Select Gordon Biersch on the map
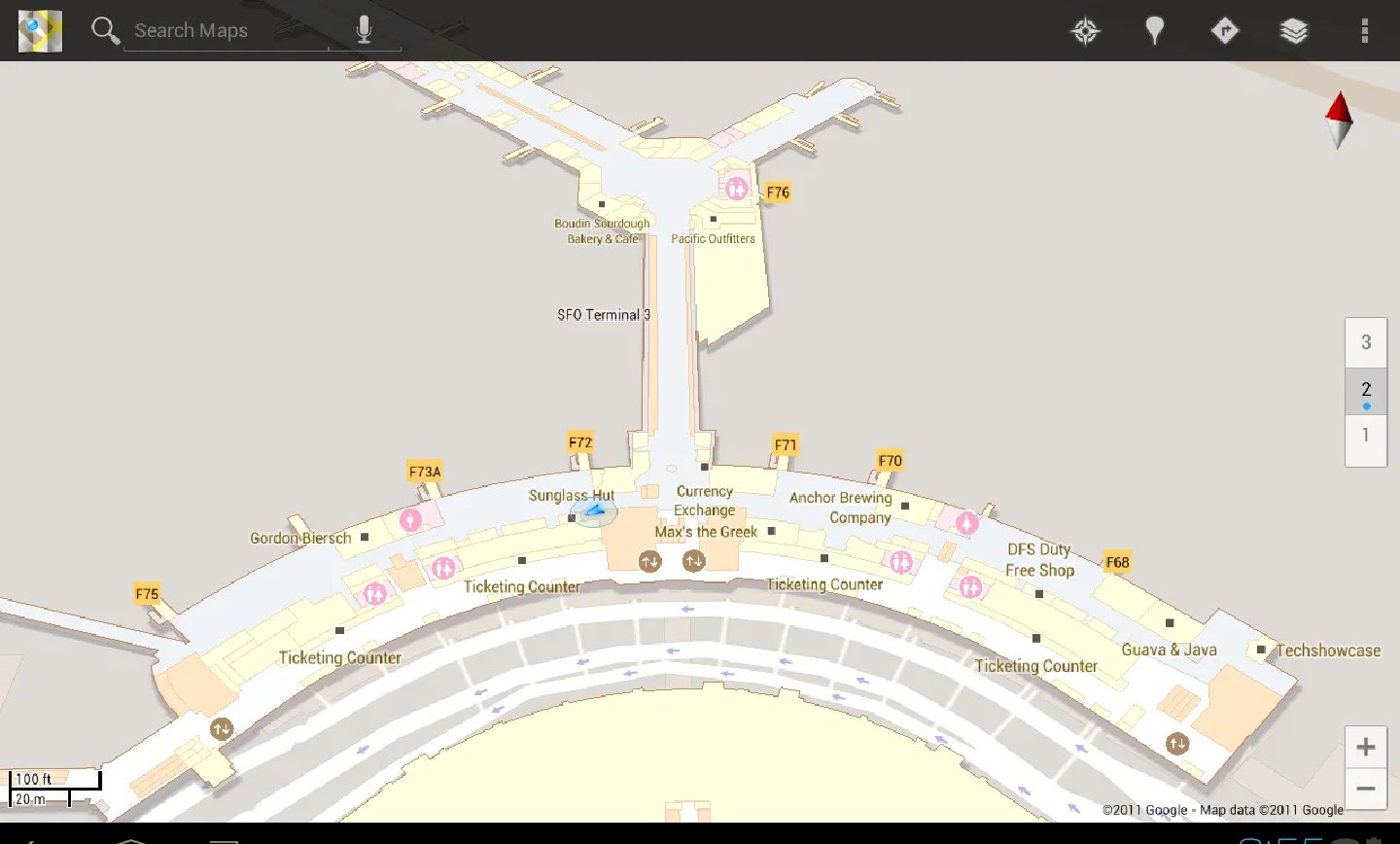 click(x=301, y=538)
